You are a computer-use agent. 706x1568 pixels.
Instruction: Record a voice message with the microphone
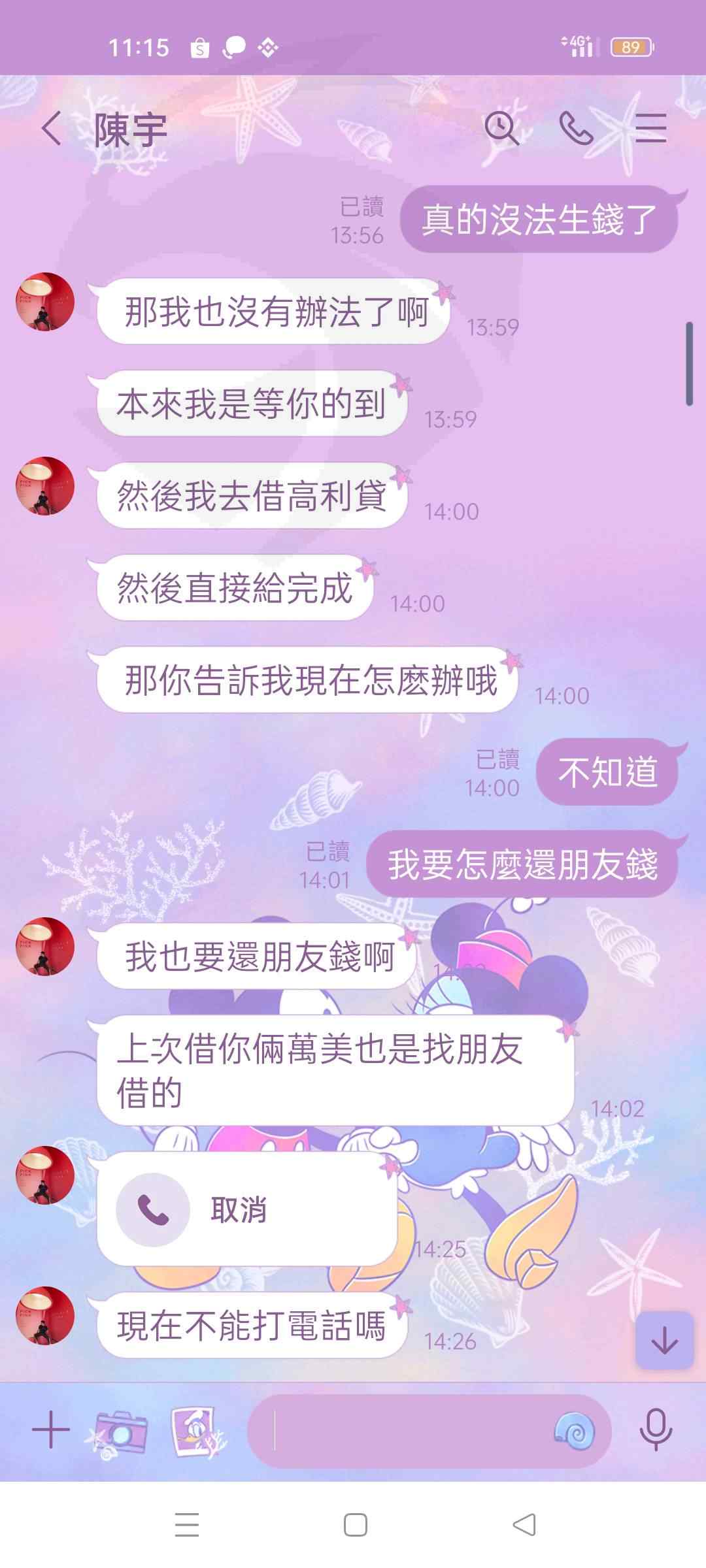656,1431
